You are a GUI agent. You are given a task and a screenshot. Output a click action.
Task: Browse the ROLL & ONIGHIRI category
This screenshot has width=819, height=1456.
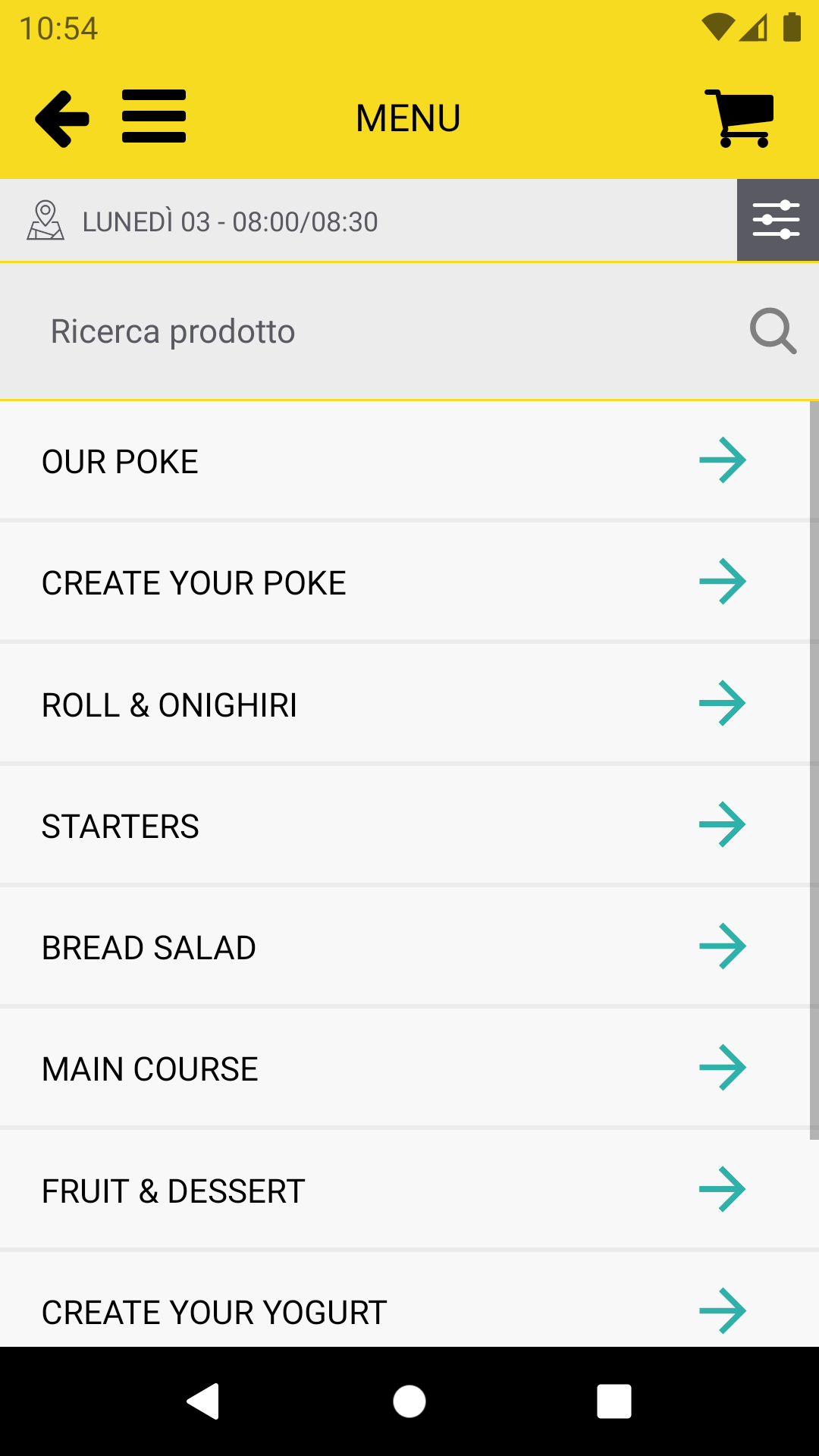pos(394,704)
